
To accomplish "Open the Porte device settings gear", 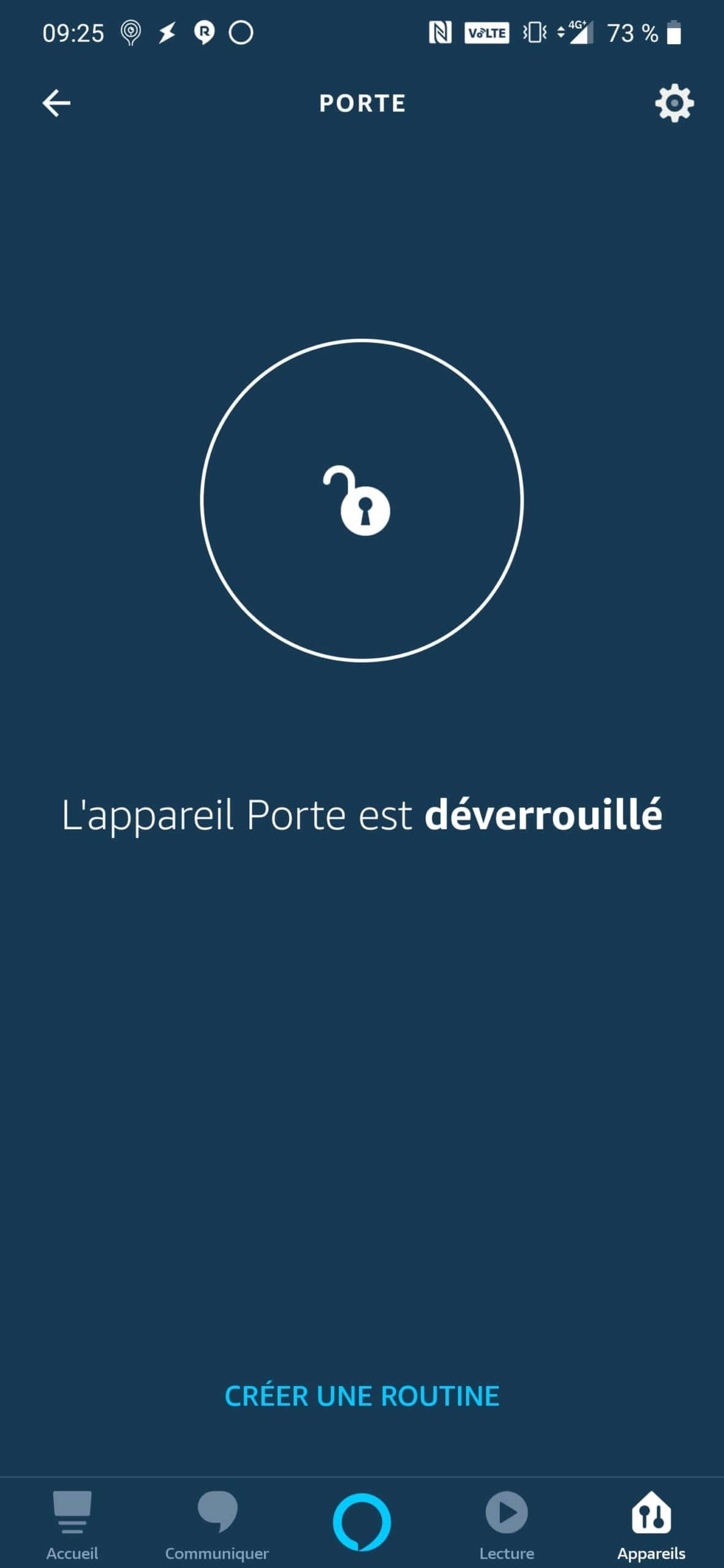I will tap(674, 103).
